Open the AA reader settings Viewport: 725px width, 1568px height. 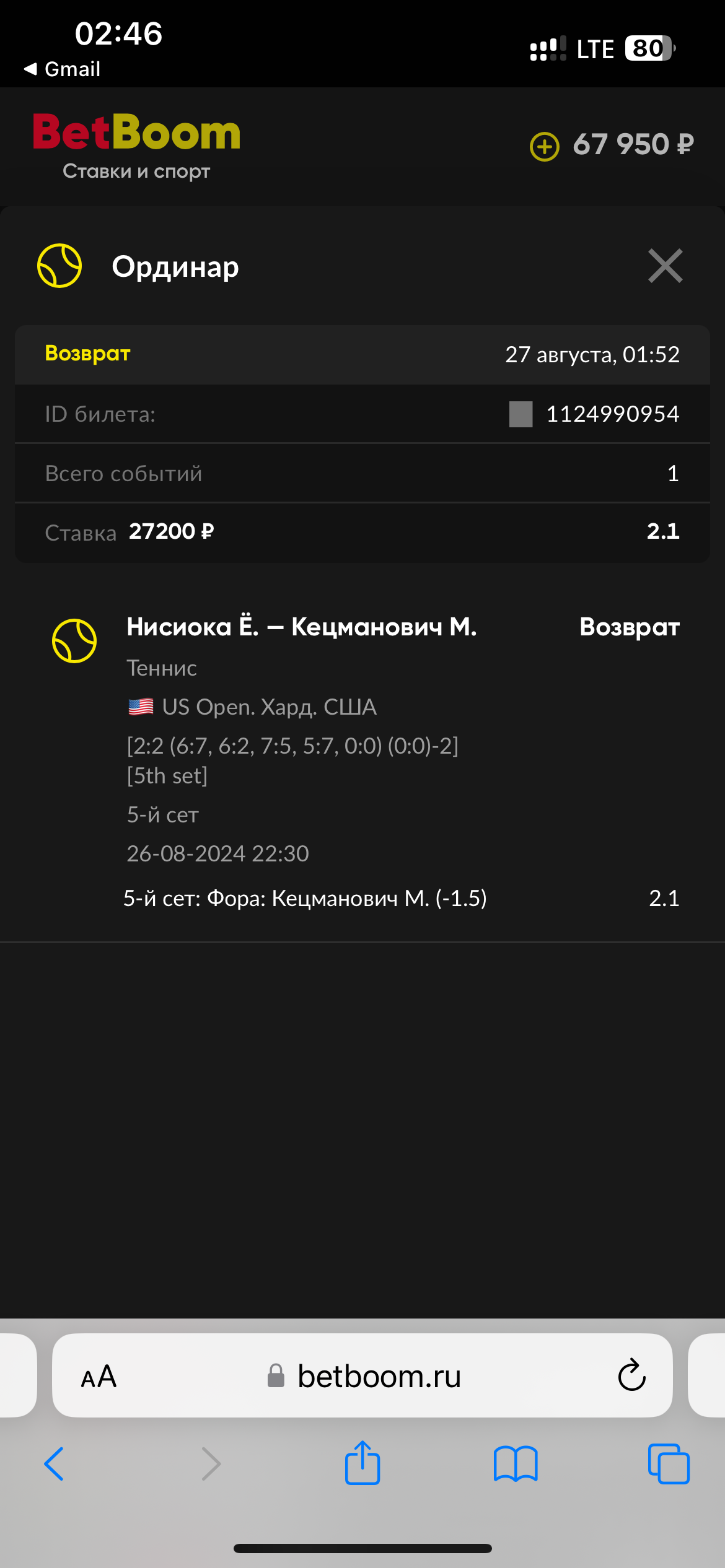99,1376
